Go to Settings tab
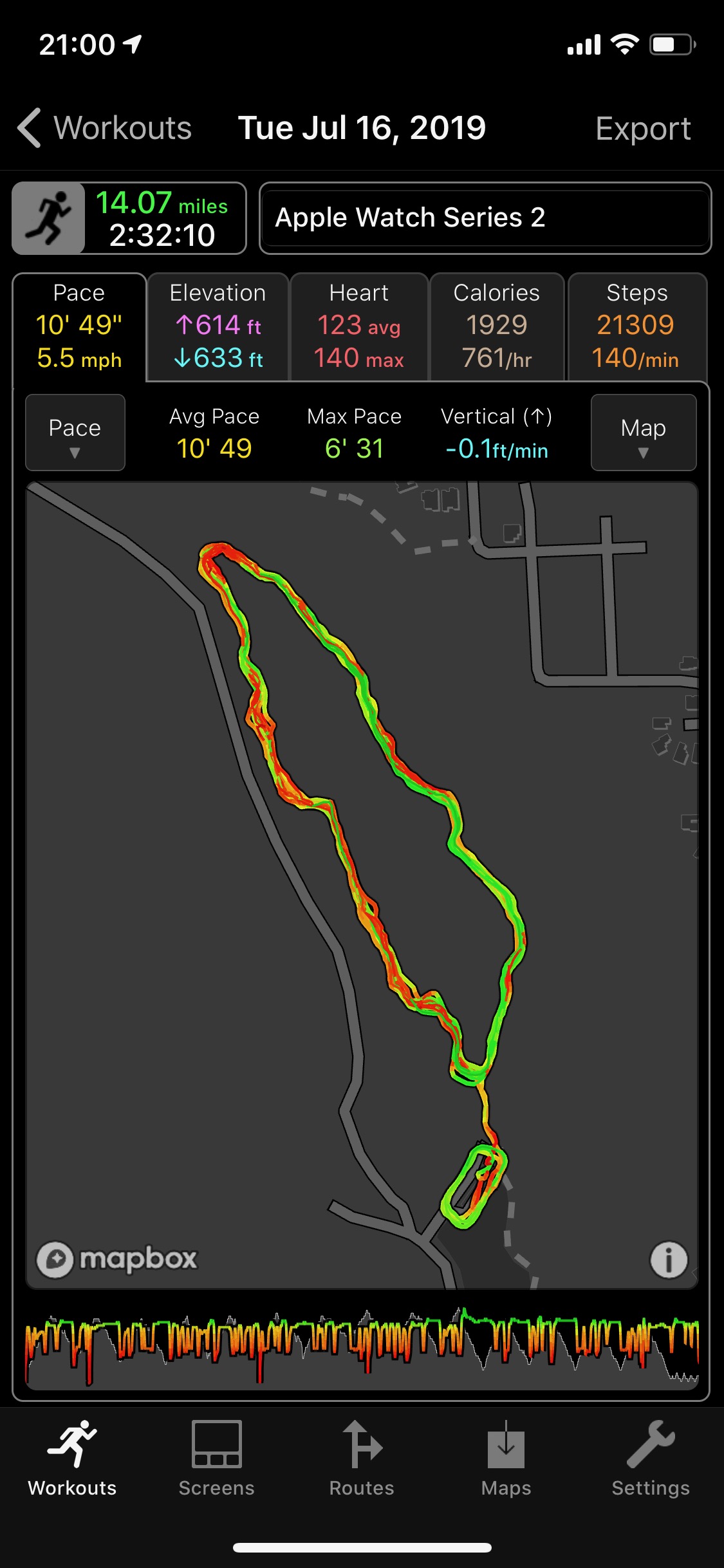This screenshot has height=1568, width=724. pyautogui.click(x=651, y=1458)
